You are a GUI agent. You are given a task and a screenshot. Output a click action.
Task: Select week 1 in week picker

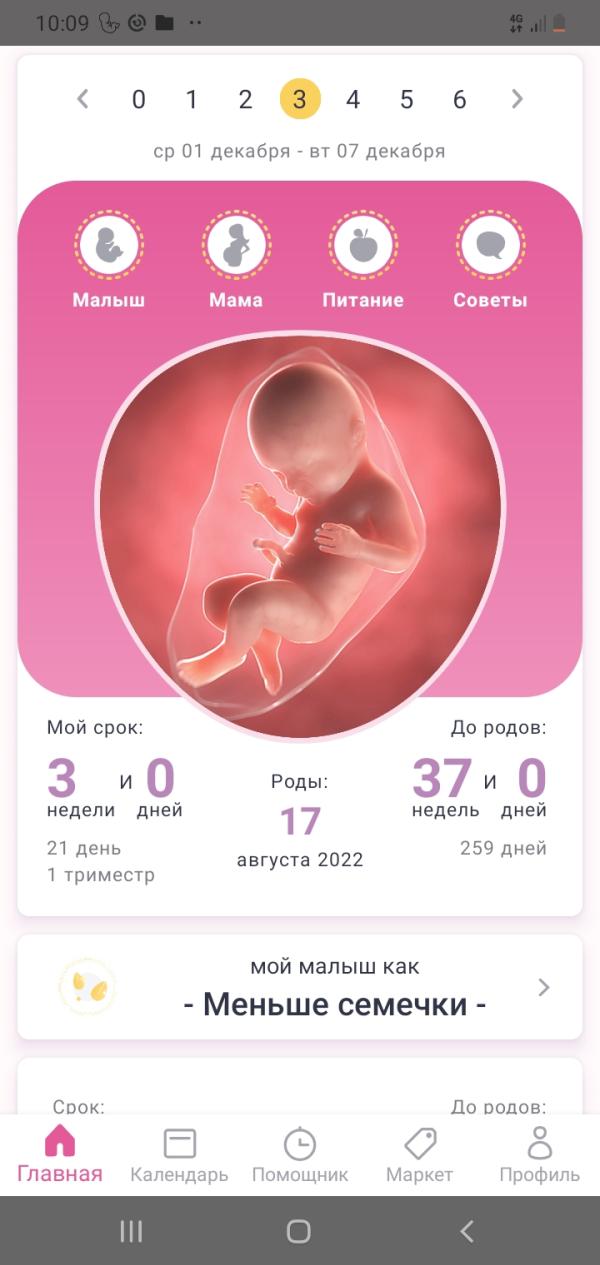[x=192, y=99]
